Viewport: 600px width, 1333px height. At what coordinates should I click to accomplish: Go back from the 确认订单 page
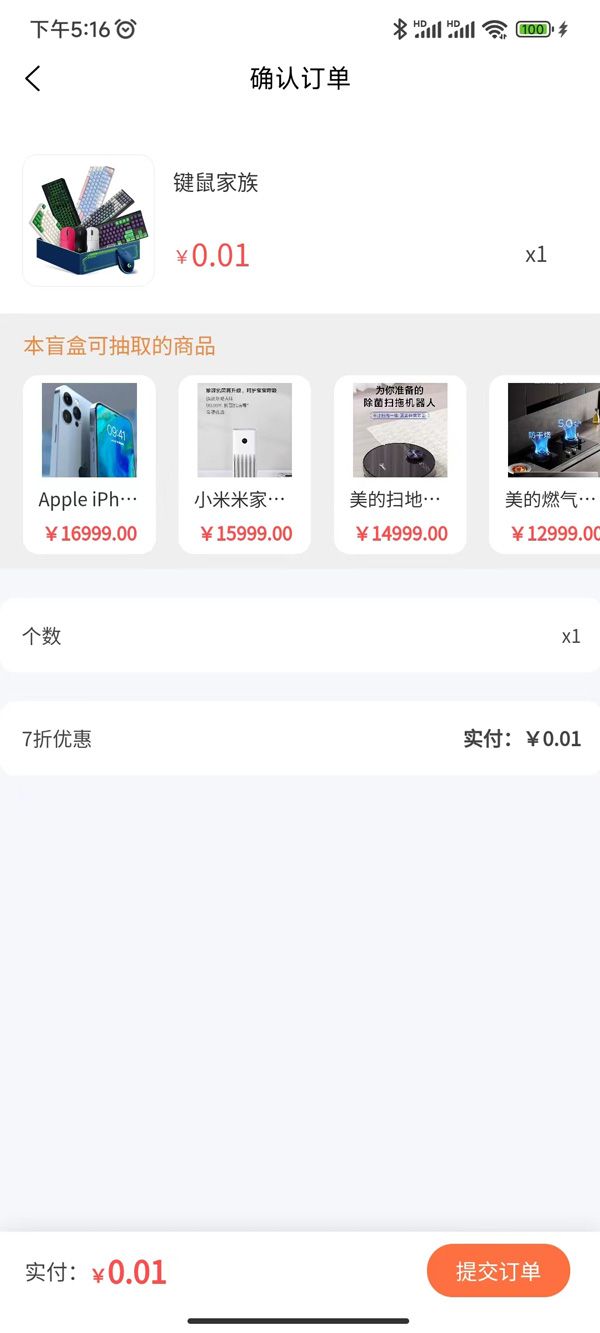tap(33, 79)
